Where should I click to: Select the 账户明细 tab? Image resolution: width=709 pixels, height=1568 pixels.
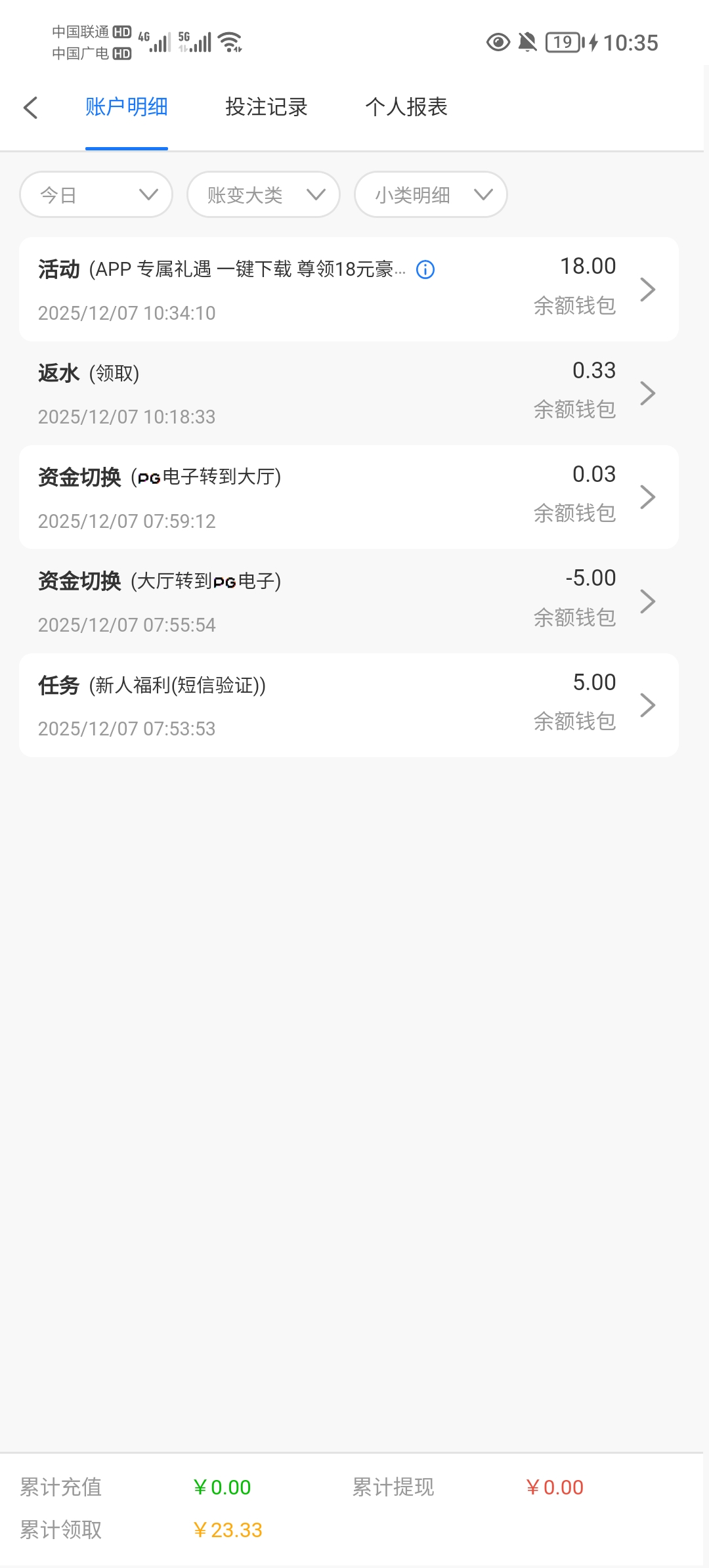(127, 107)
